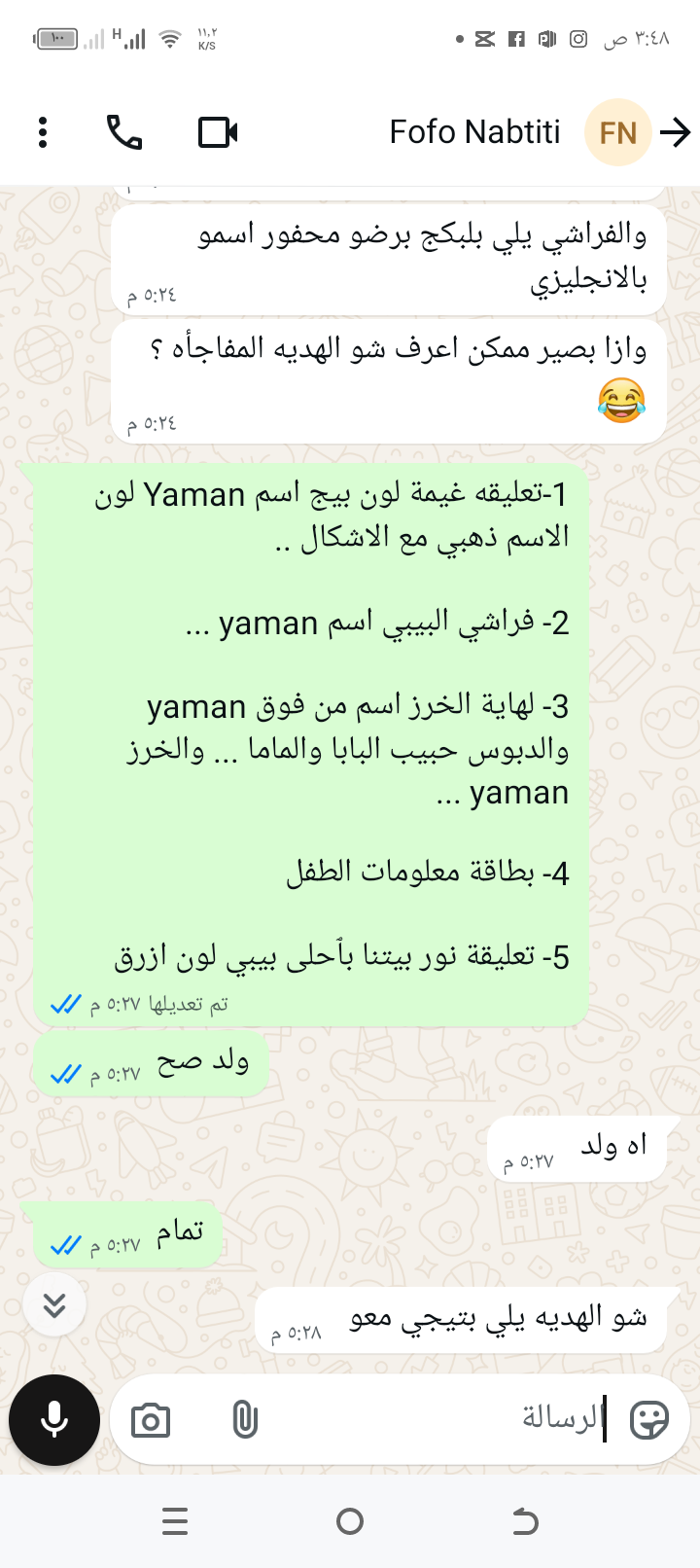This screenshot has width=700, height=1568.
Task: Attach a file with the paperclip icon
Action: pyautogui.click(x=245, y=1421)
